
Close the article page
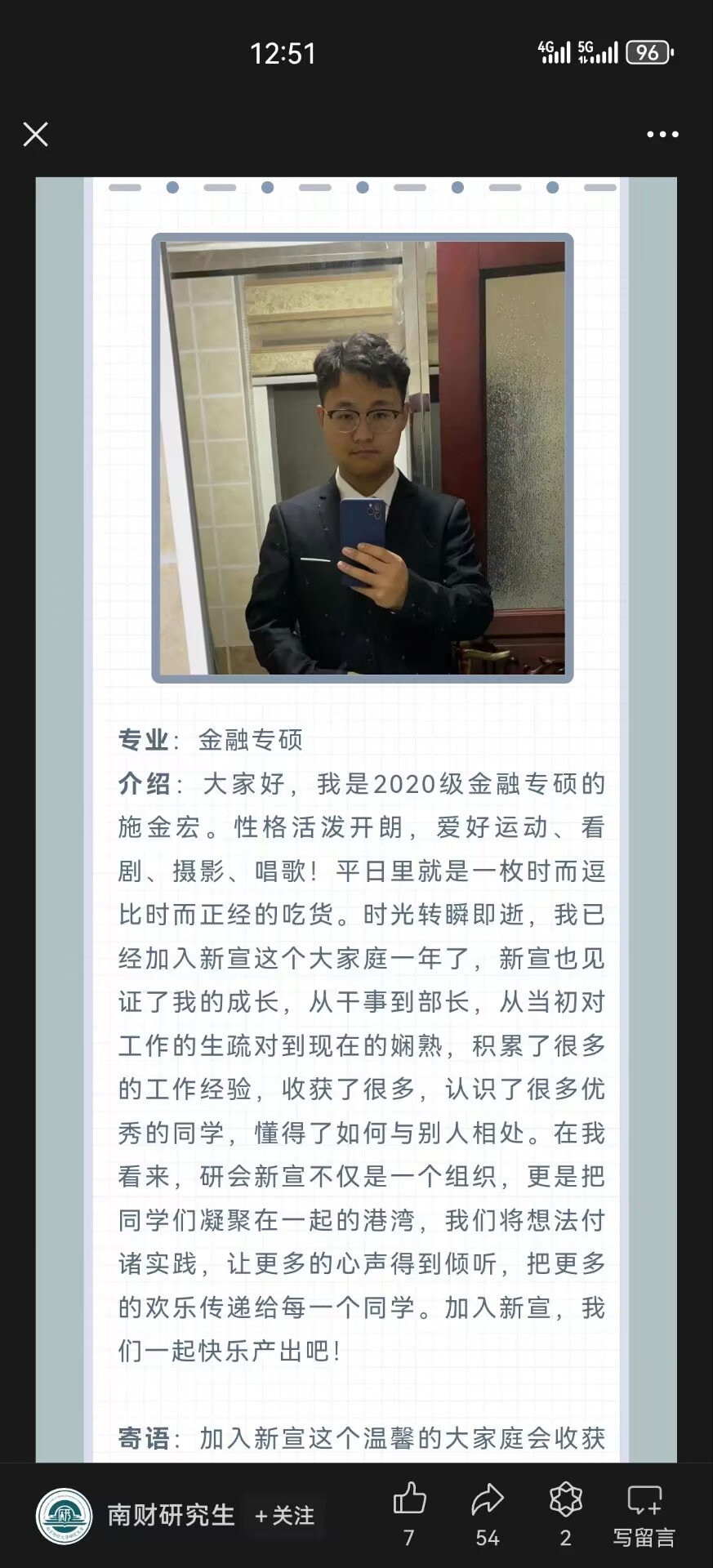point(35,134)
